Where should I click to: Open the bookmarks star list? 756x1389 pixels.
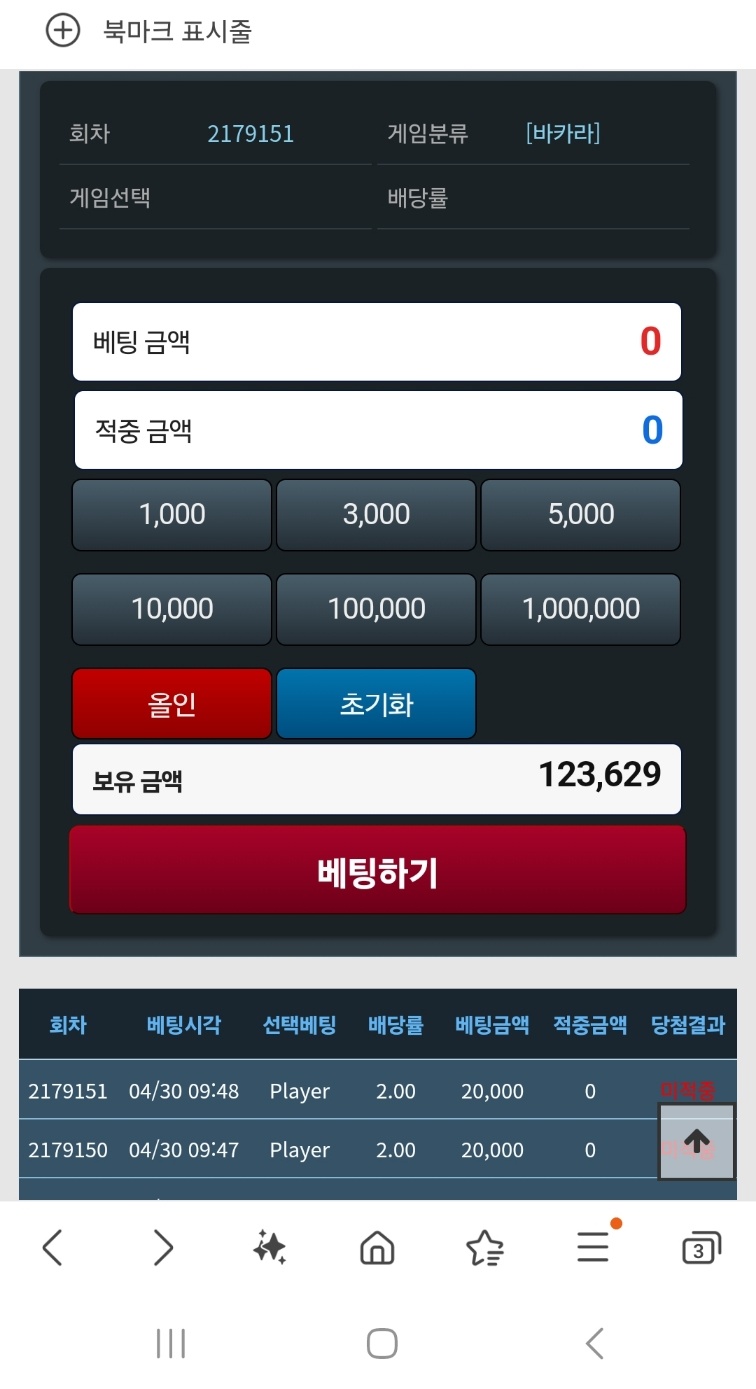[x=485, y=1247]
